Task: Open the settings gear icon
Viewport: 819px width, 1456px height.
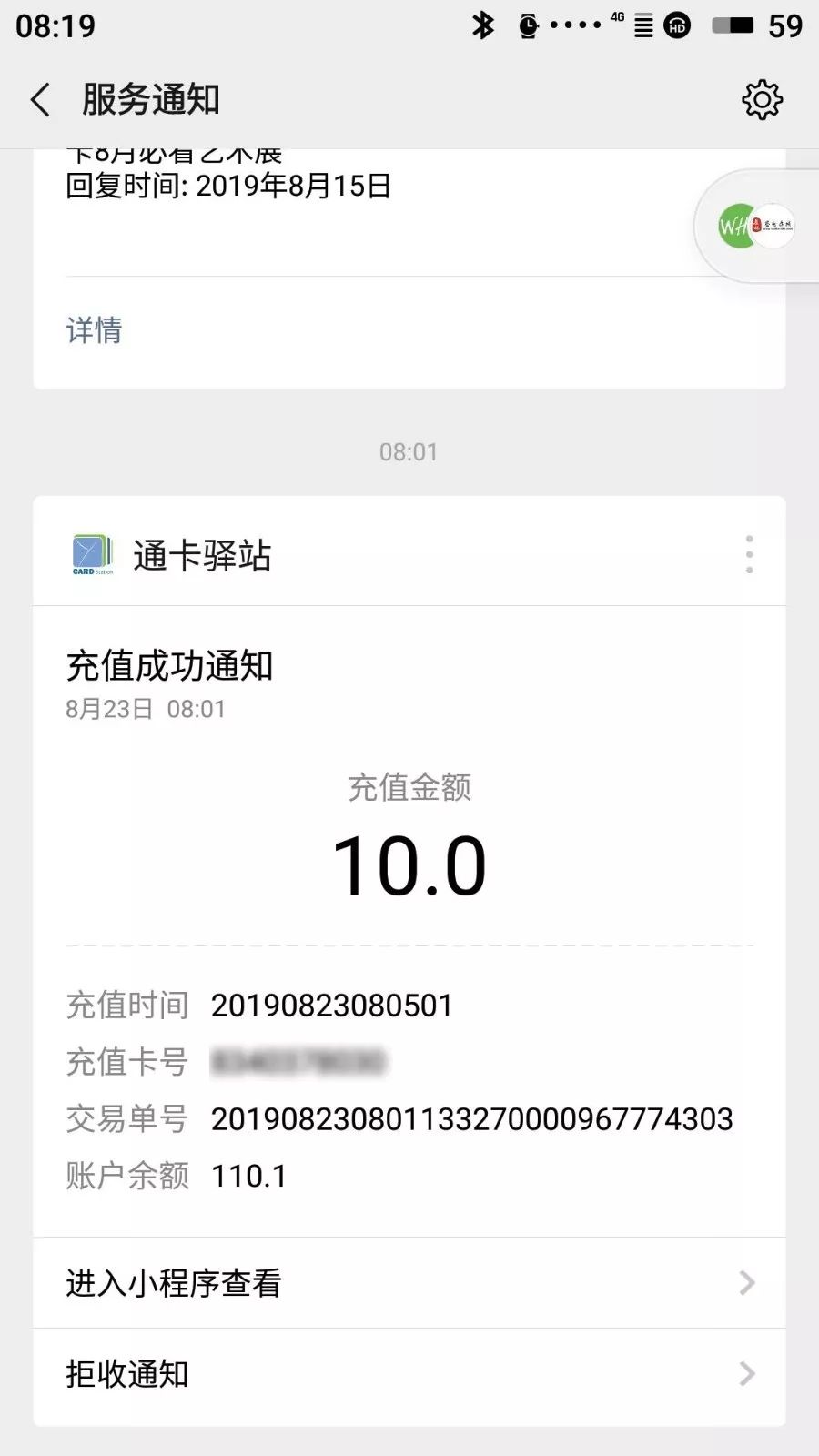Action: point(762,100)
